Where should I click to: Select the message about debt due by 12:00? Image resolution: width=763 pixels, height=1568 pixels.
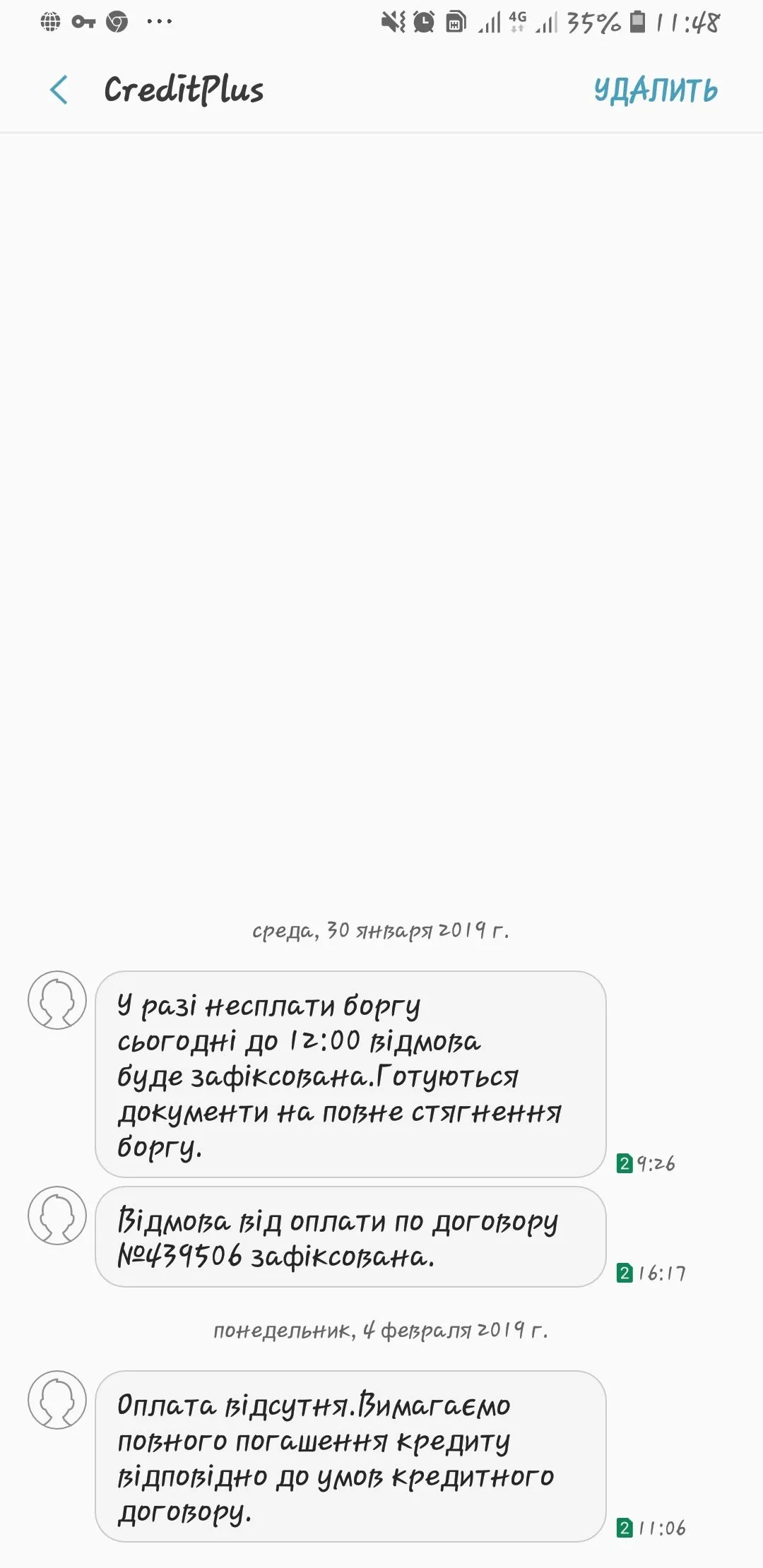(x=350, y=1074)
